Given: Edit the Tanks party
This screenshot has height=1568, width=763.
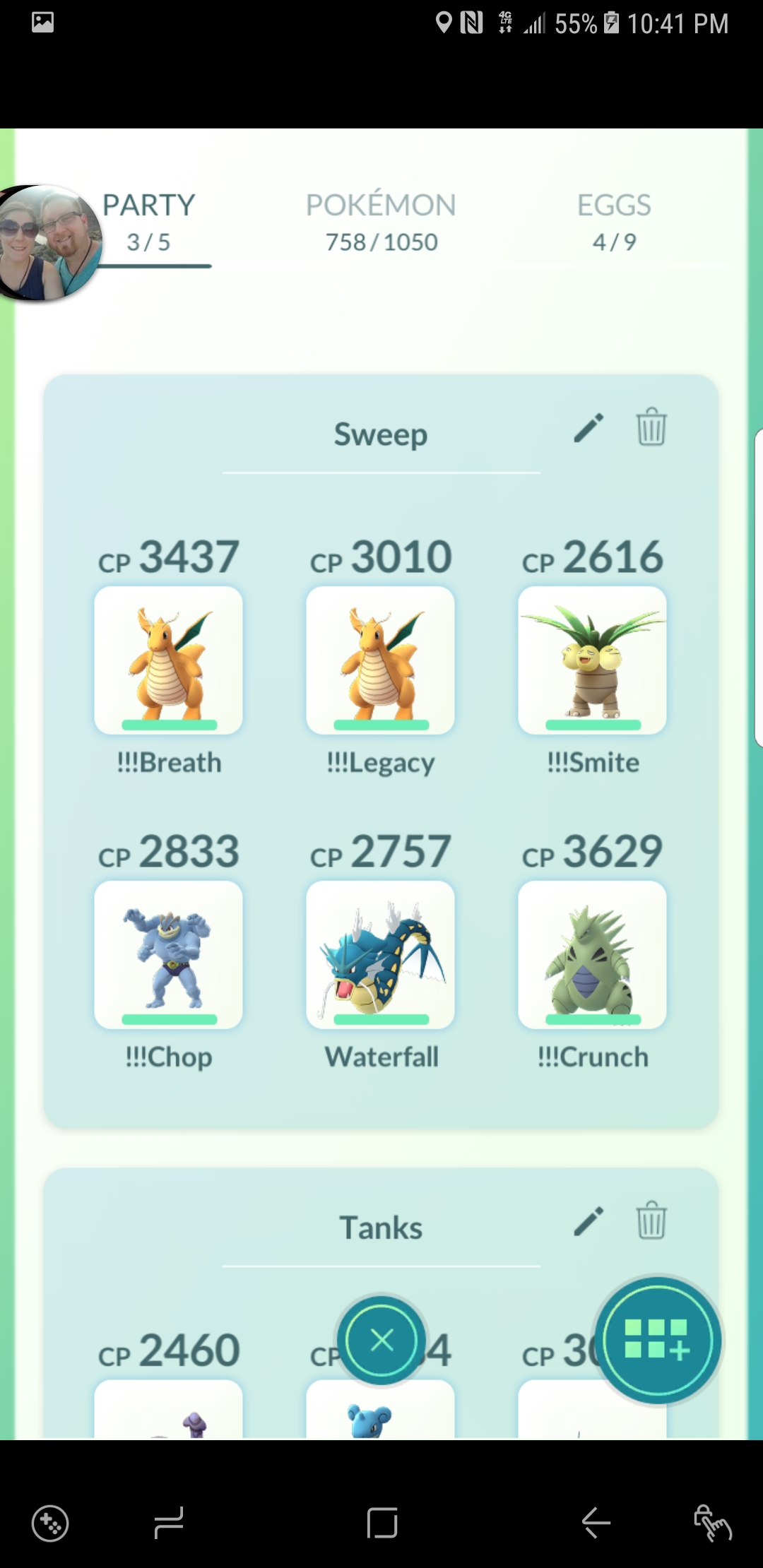Looking at the screenshot, I should pyautogui.click(x=588, y=1222).
